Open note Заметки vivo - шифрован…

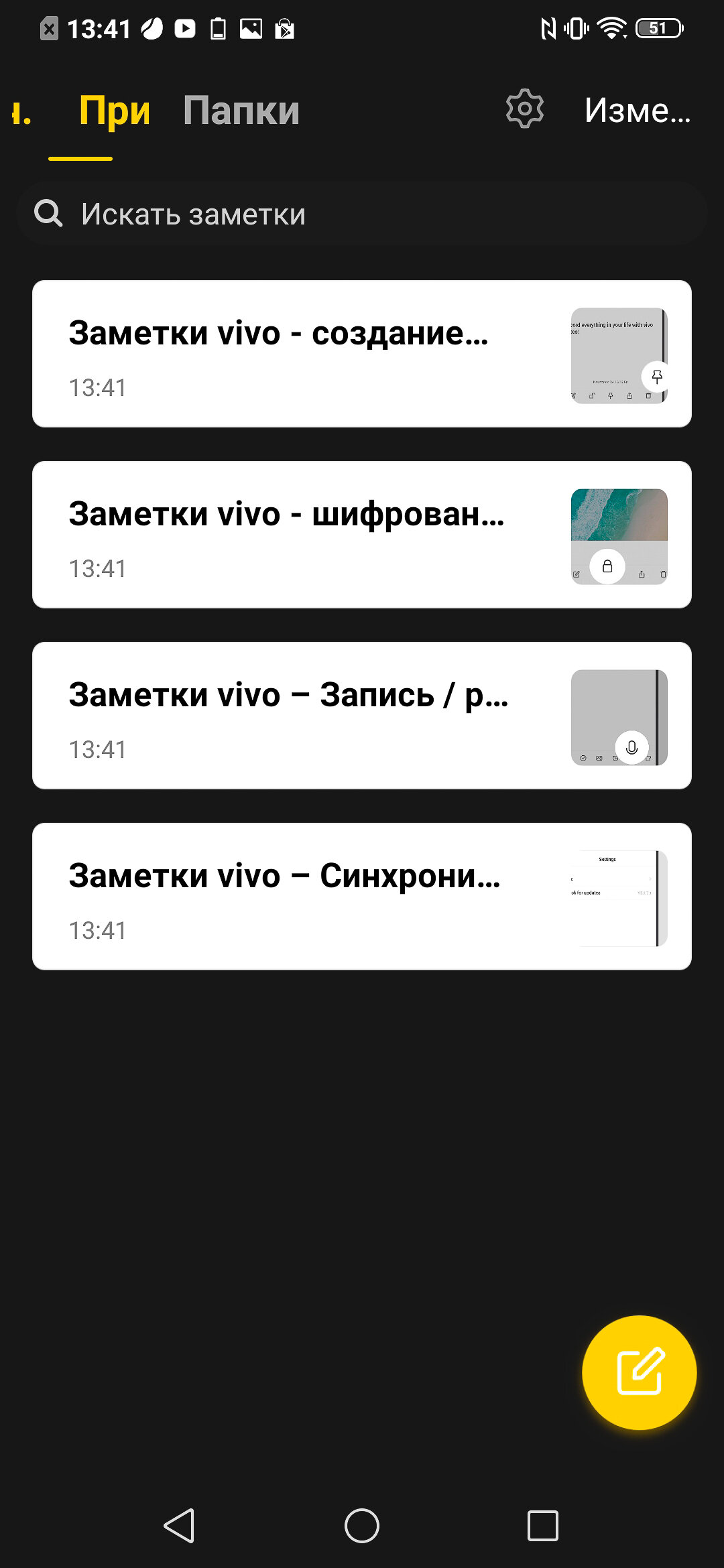point(362,535)
